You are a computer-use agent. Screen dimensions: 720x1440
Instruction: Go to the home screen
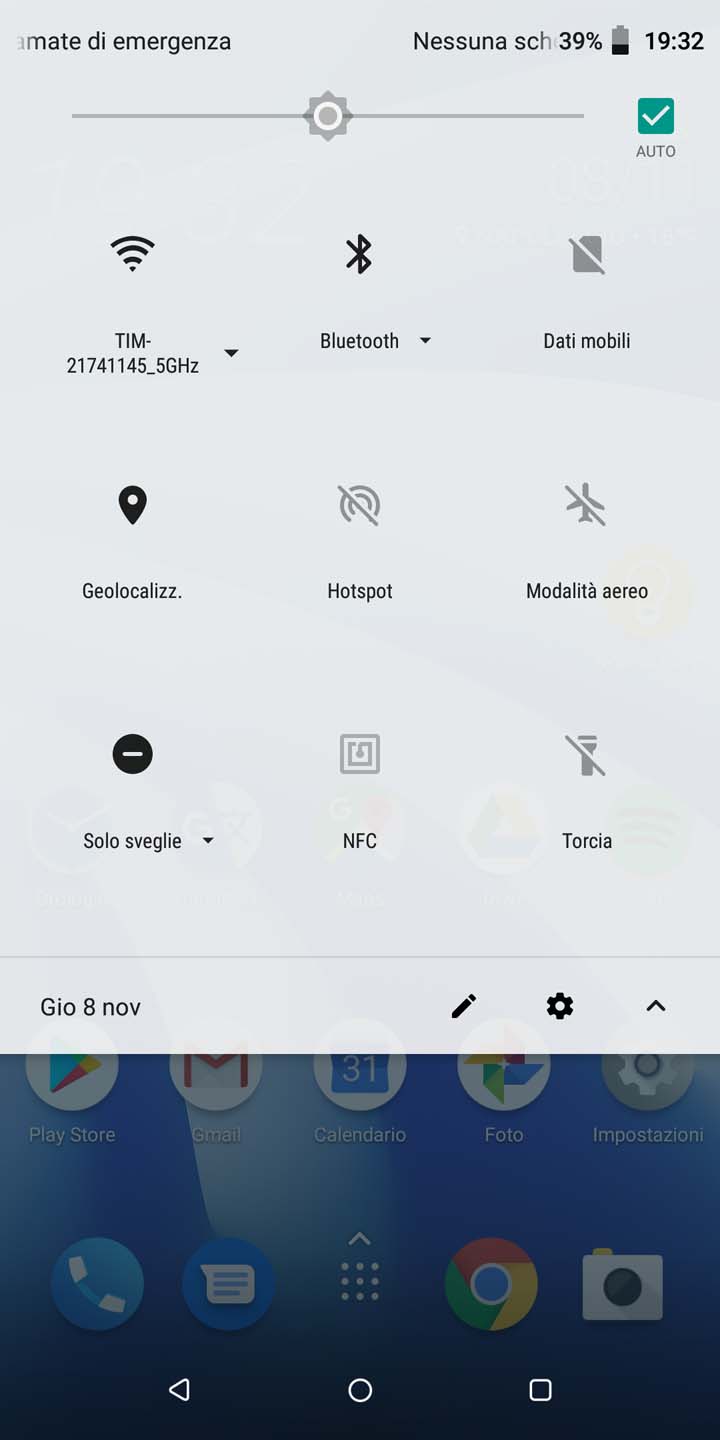[x=360, y=1390]
